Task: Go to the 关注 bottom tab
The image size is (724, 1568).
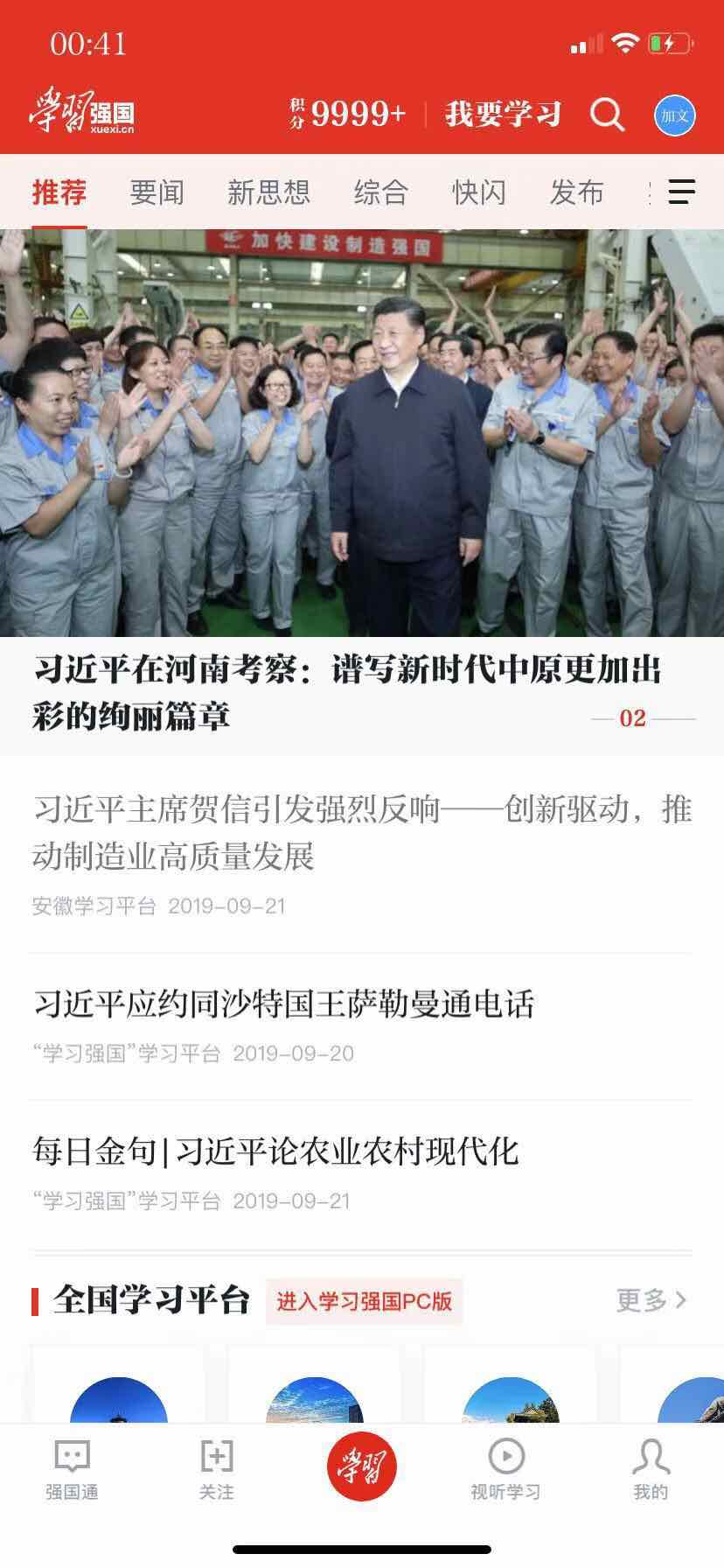Action: pyautogui.click(x=216, y=1471)
